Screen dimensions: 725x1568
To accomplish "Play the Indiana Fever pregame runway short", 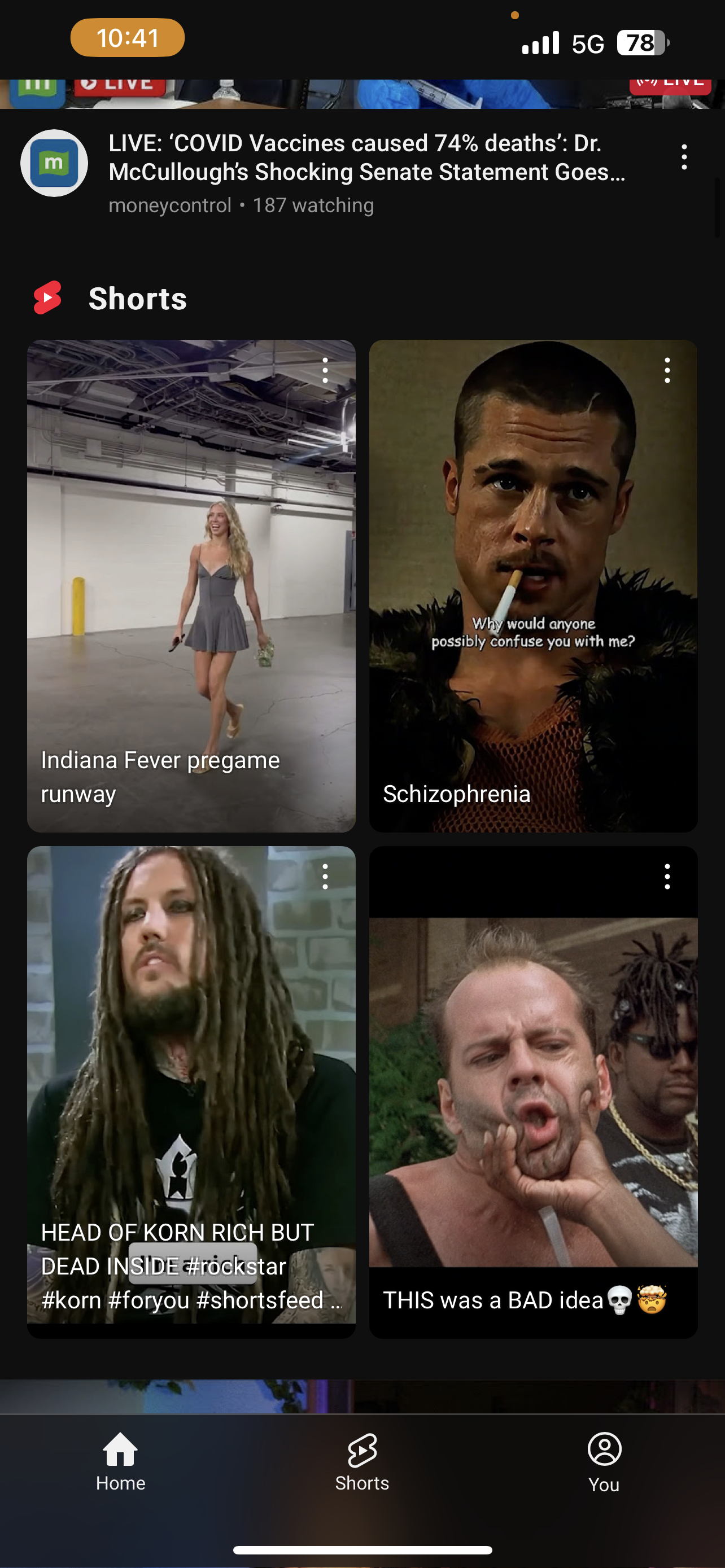I will click(191, 585).
